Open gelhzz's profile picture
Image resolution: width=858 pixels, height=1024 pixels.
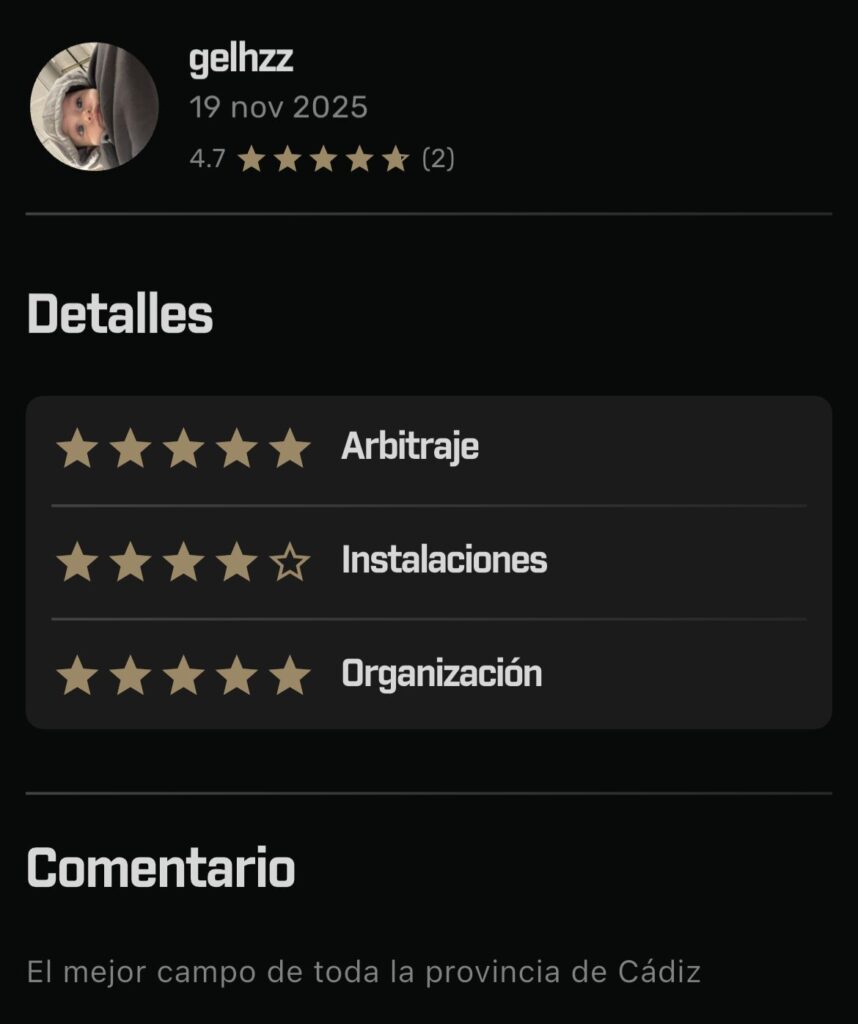(94, 106)
